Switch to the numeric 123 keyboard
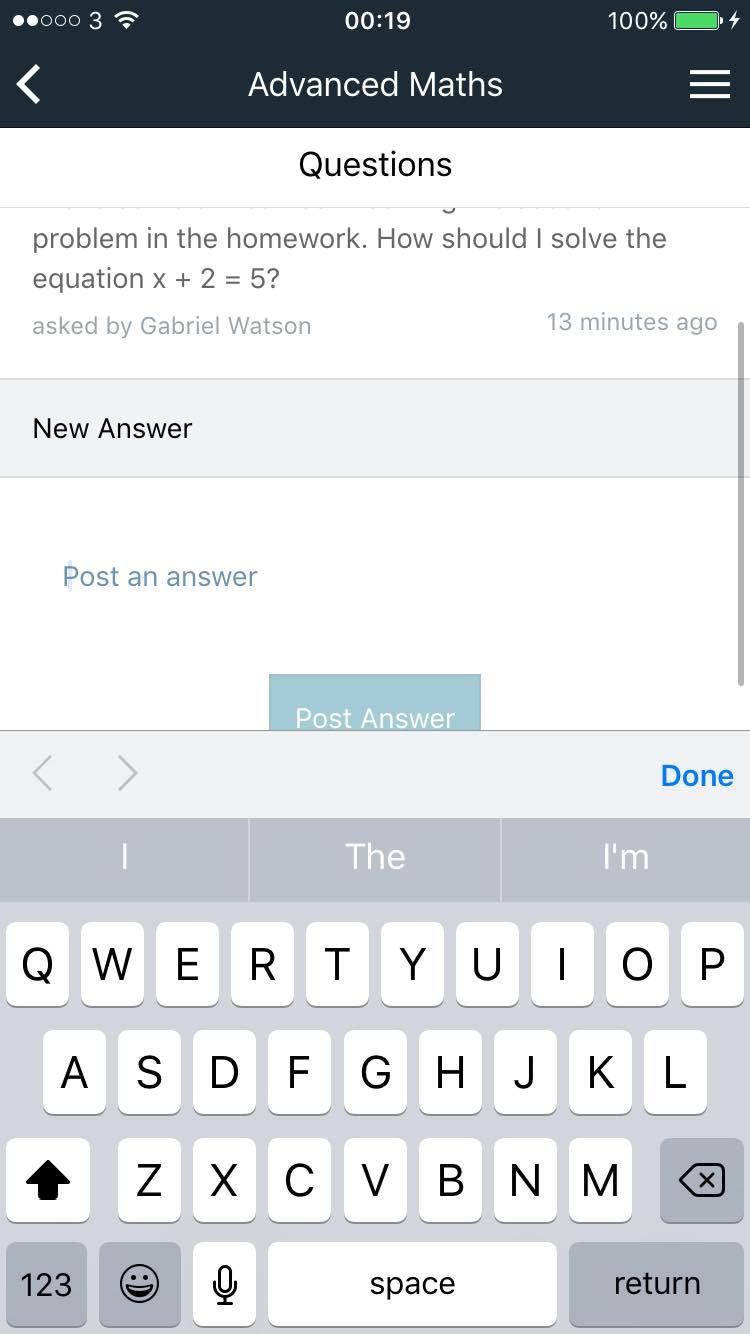 (46, 1284)
